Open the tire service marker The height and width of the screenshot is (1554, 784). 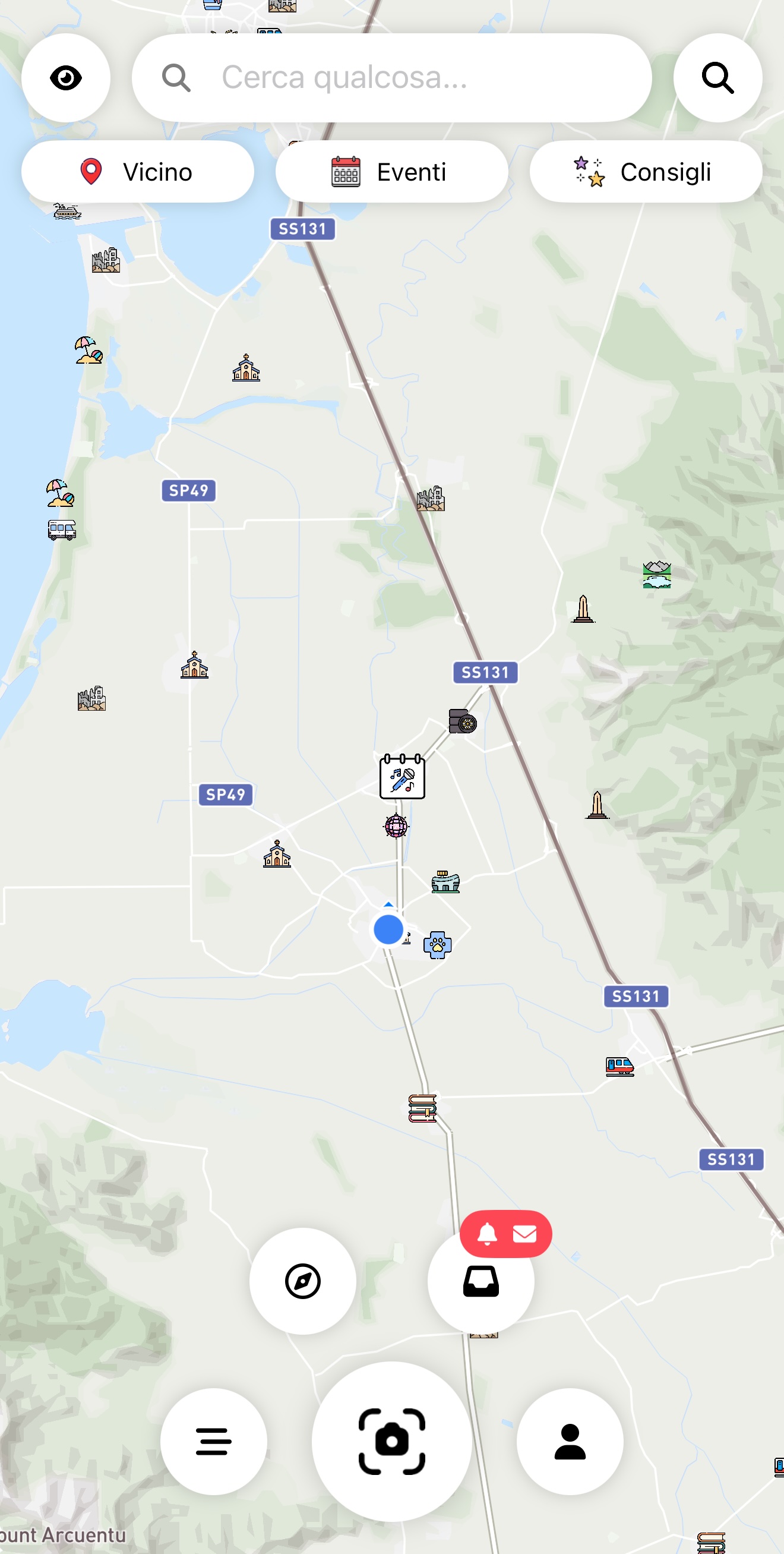(x=463, y=721)
